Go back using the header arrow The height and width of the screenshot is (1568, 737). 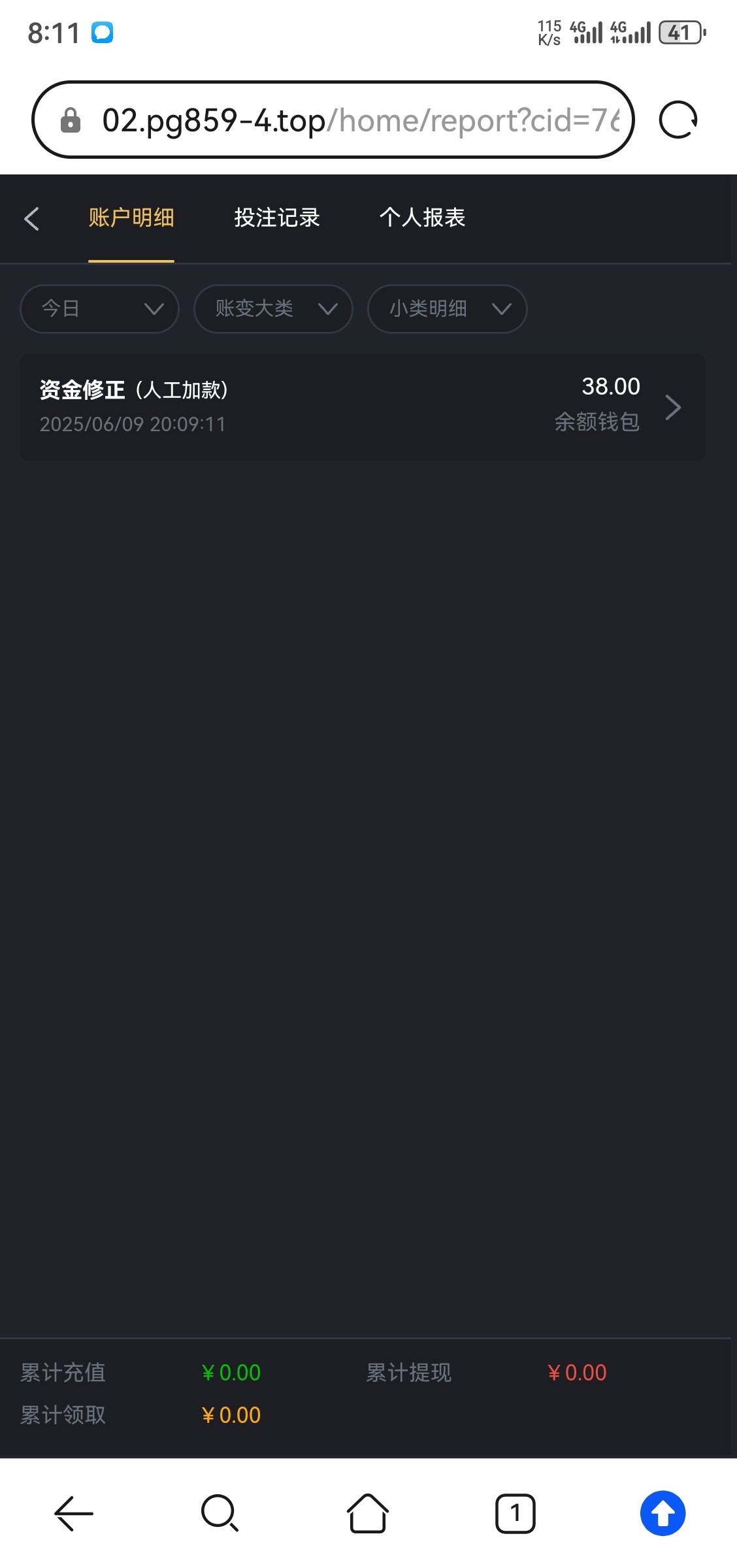(x=31, y=218)
